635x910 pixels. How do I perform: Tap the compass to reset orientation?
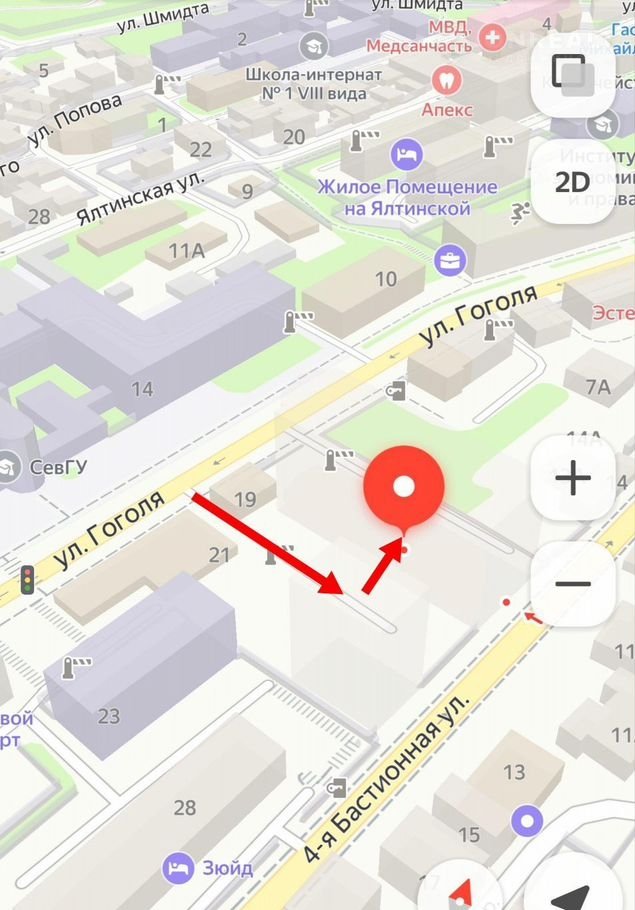(x=460, y=890)
